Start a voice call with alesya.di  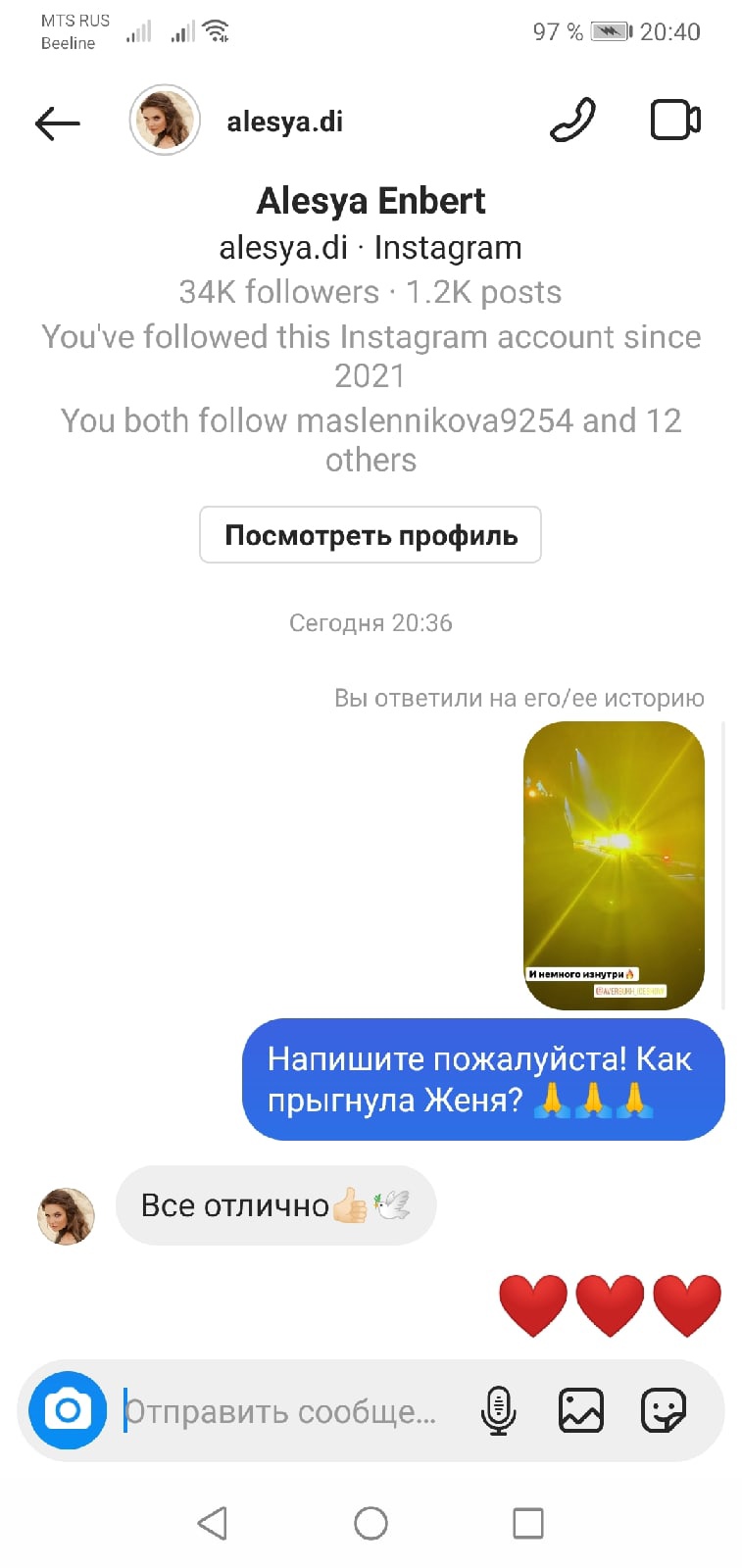coord(573,121)
